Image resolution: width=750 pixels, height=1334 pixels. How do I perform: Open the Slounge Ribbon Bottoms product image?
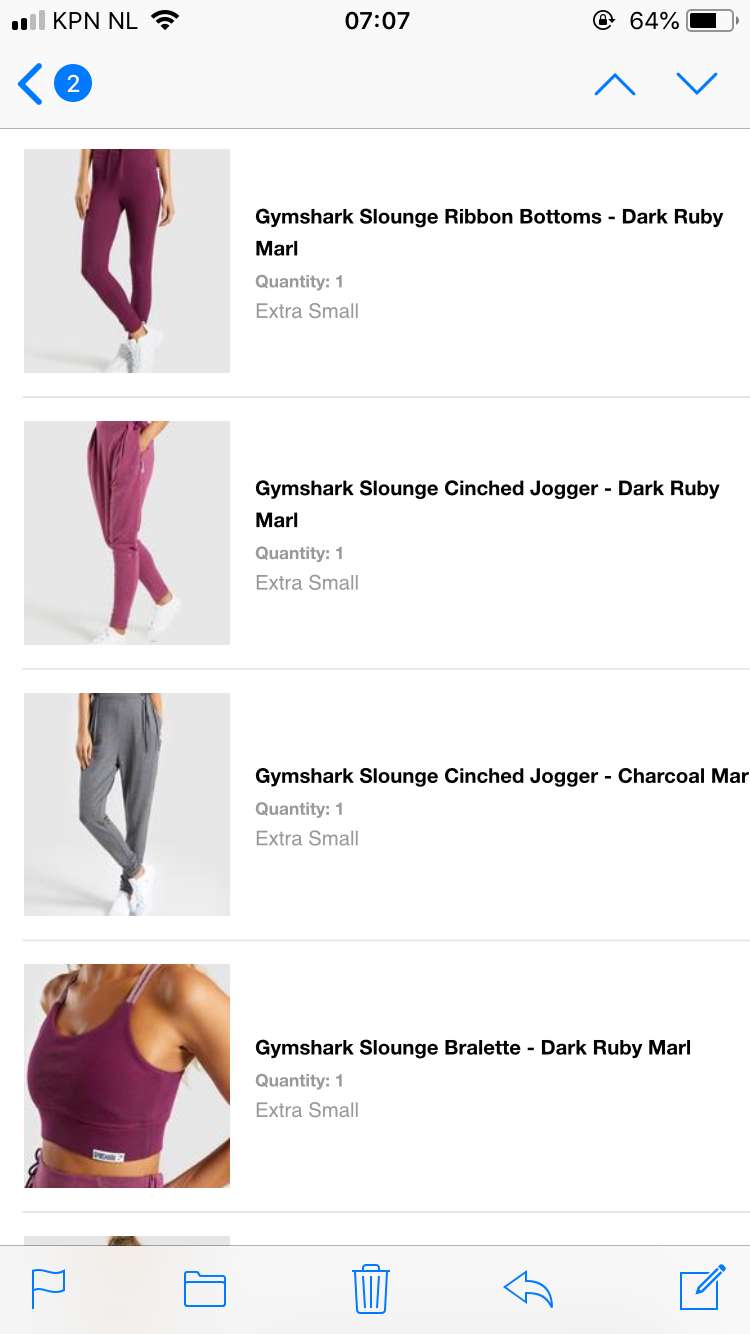tap(127, 261)
